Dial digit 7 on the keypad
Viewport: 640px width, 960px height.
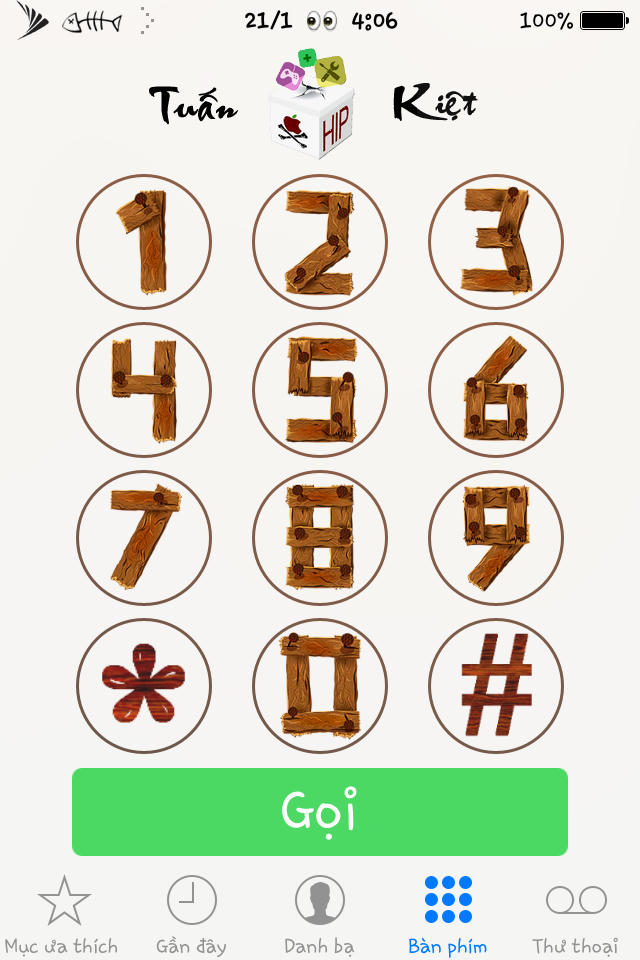144,538
